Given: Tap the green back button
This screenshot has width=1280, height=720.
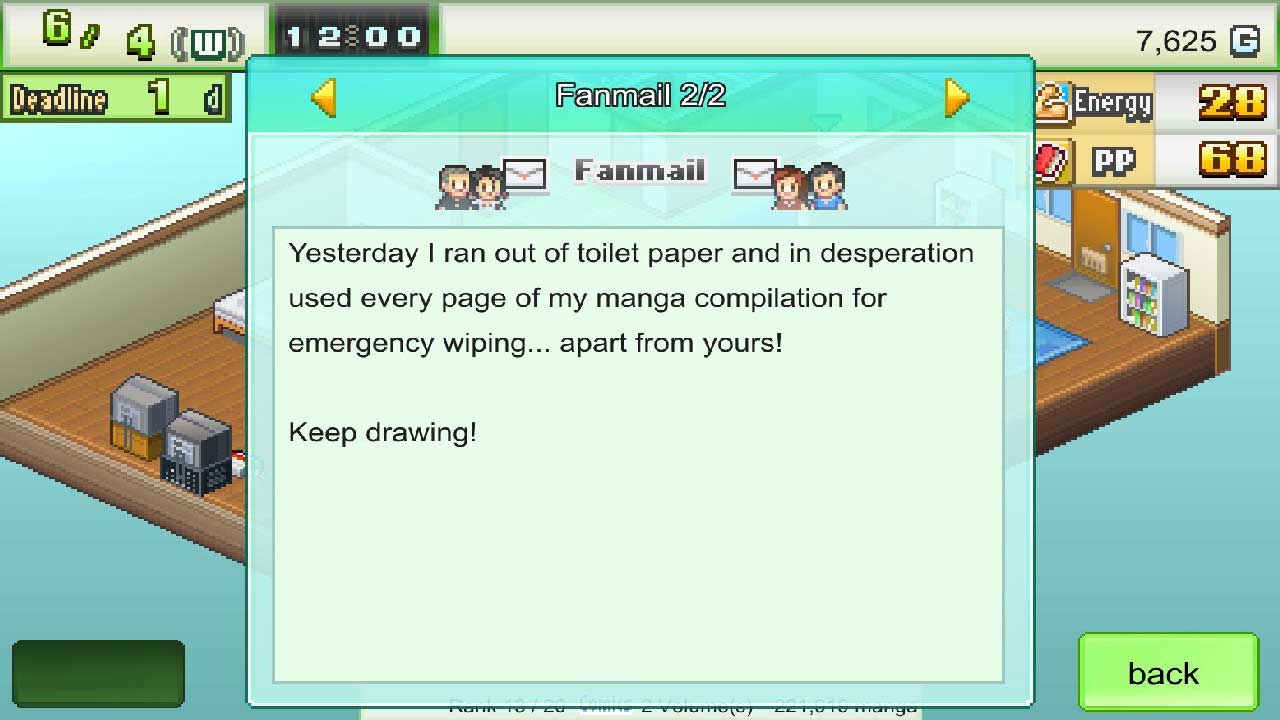Looking at the screenshot, I should point(1167,673).
